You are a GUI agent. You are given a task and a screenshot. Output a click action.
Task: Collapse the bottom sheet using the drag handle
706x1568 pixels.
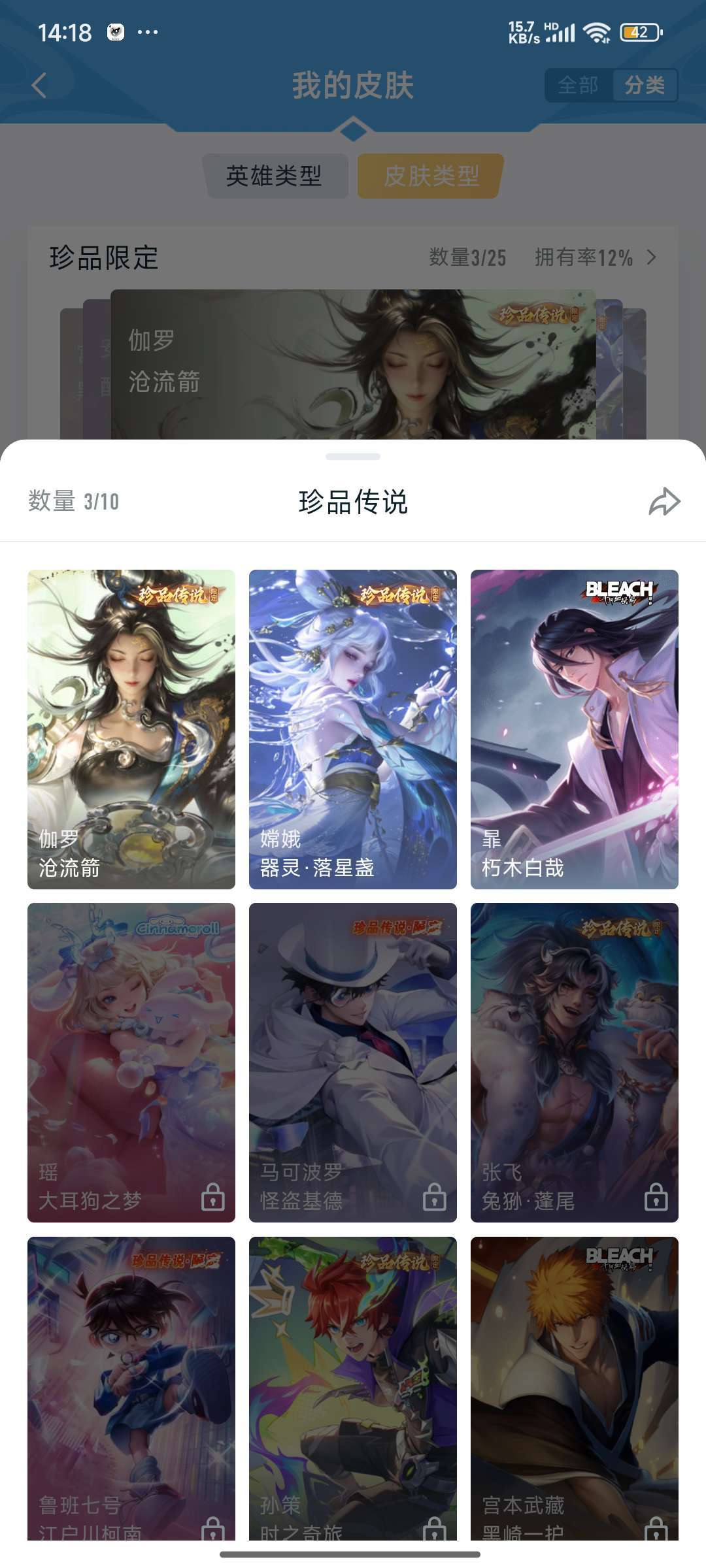[x=352, y=456]
